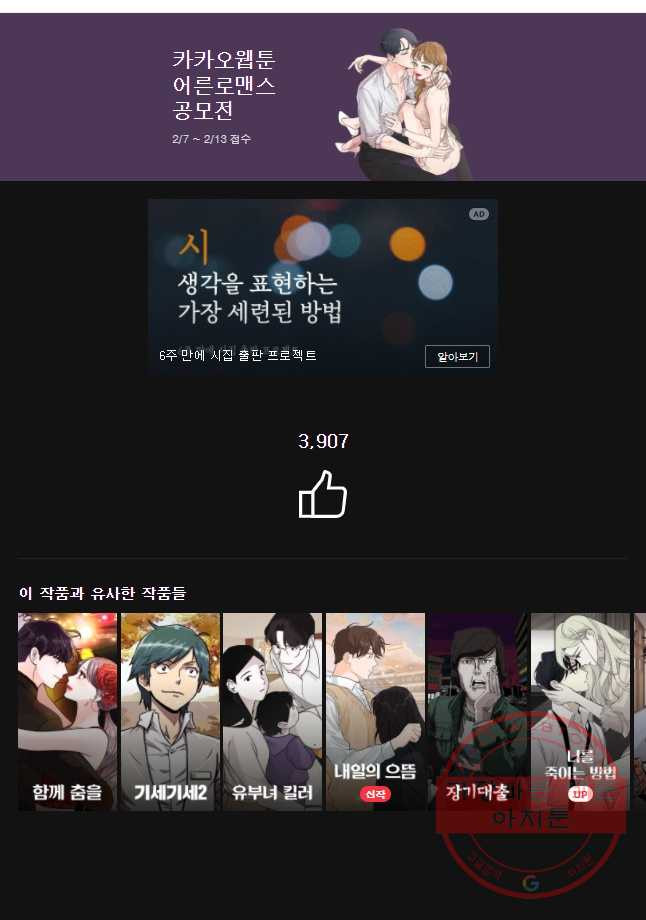Open the 장기대출 webtoon
Screen dimensions: 646x920
(477, 711)
